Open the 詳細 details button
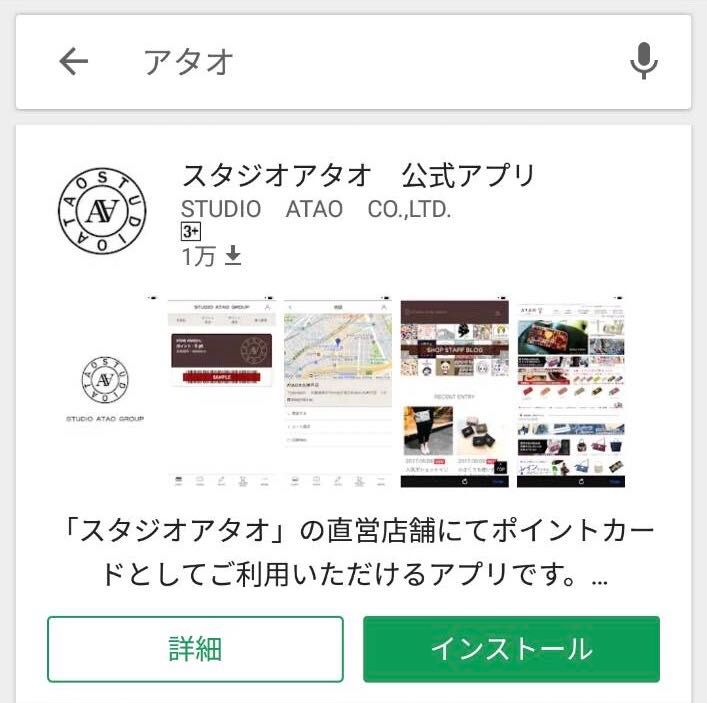The image size is (707, 703). click(195, 649)
